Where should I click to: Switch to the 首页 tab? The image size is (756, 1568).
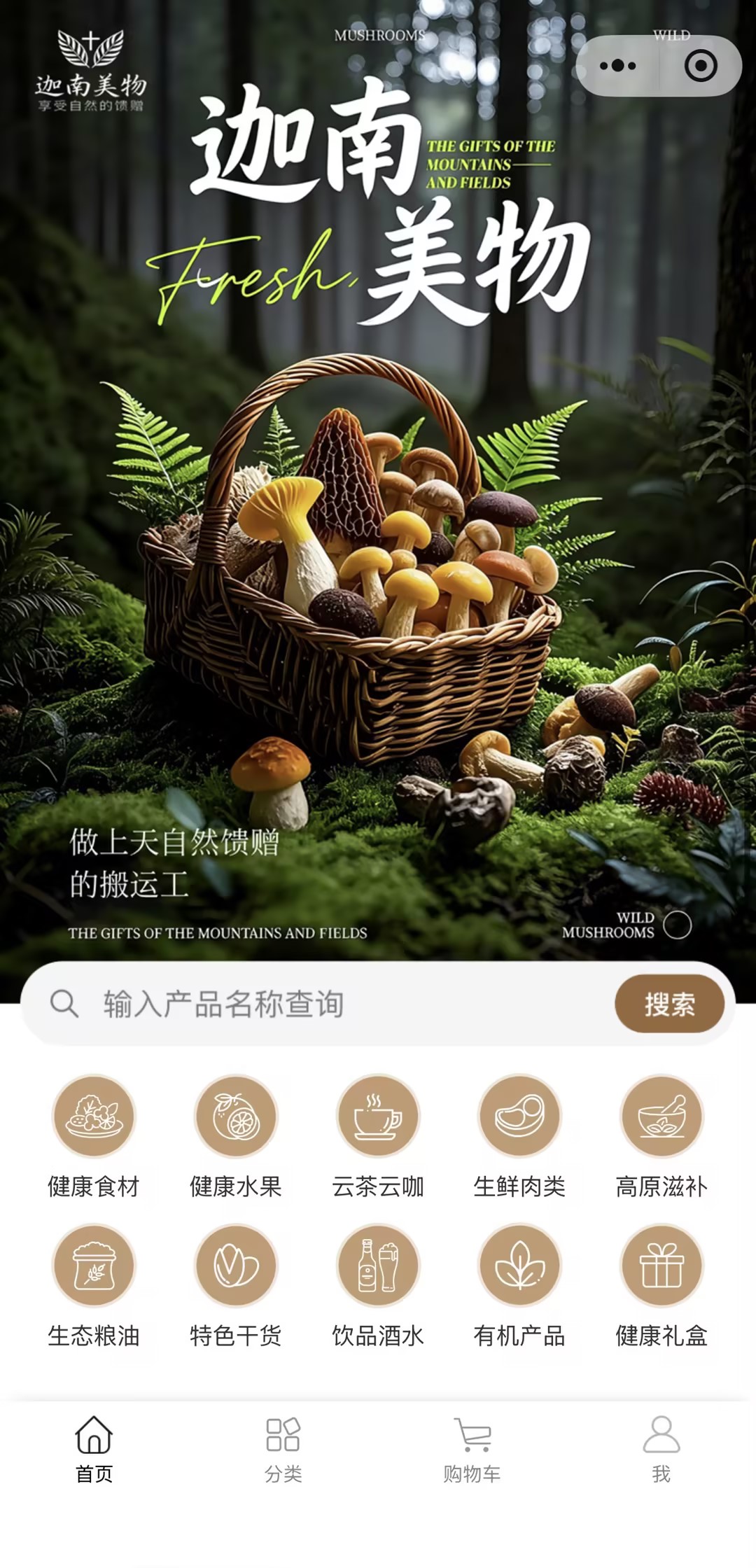coord(94,1449)
